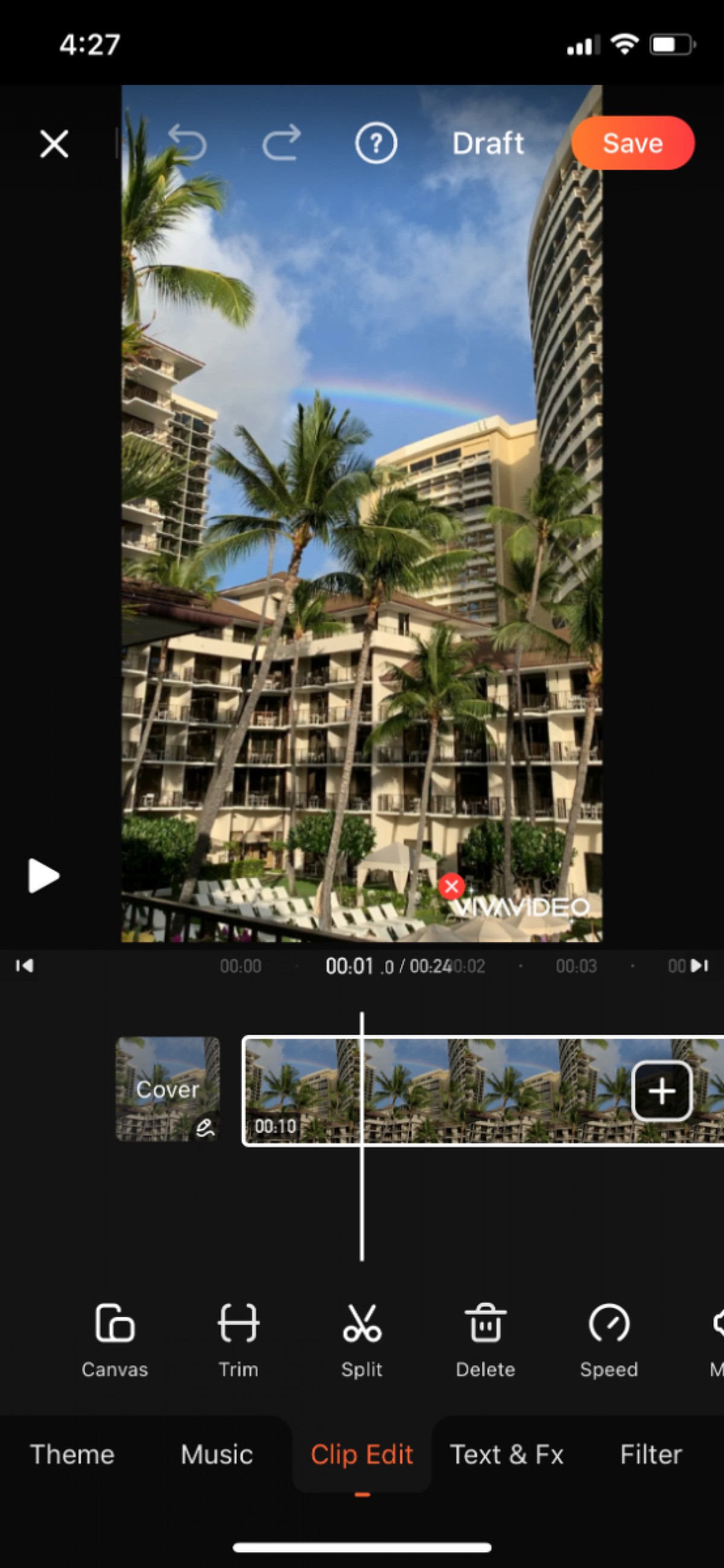Screen dimensions: 724x1568
Task: Remove the VivaVideo watermark
Action: (451, 887)
